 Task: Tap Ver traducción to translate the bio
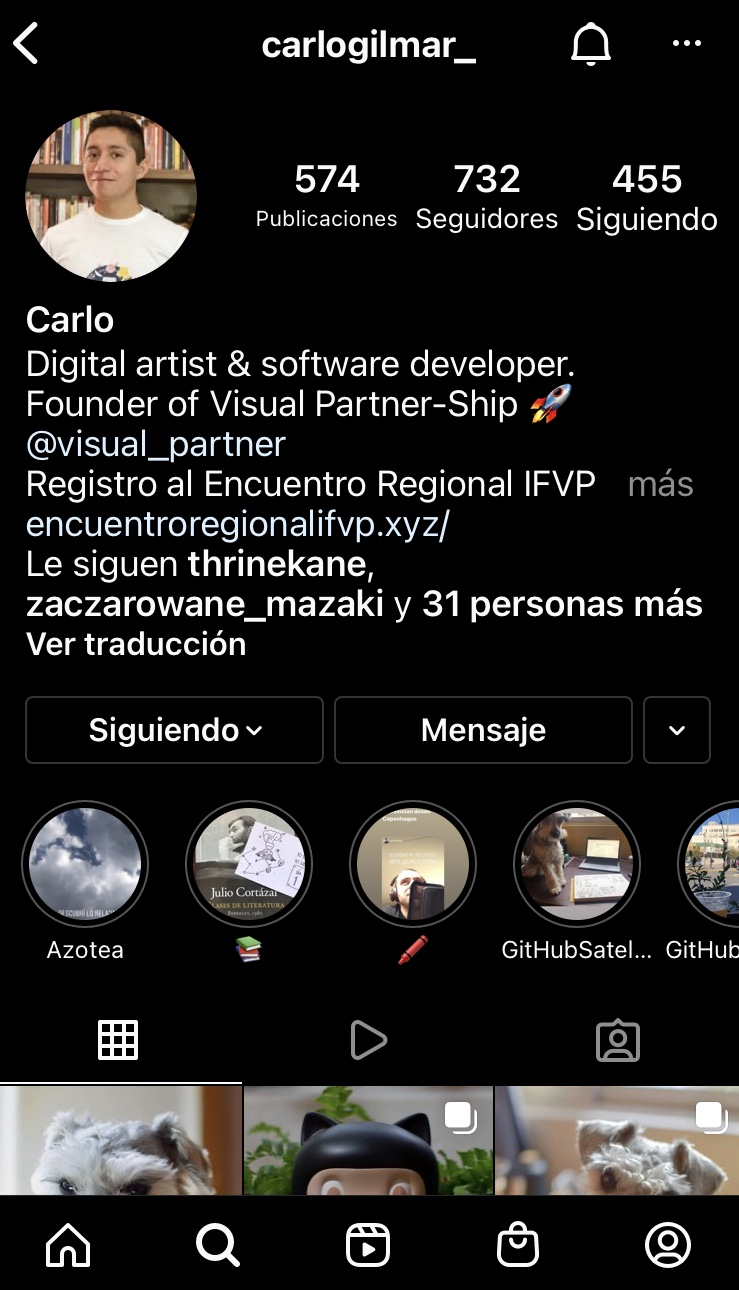pos(136,644)
